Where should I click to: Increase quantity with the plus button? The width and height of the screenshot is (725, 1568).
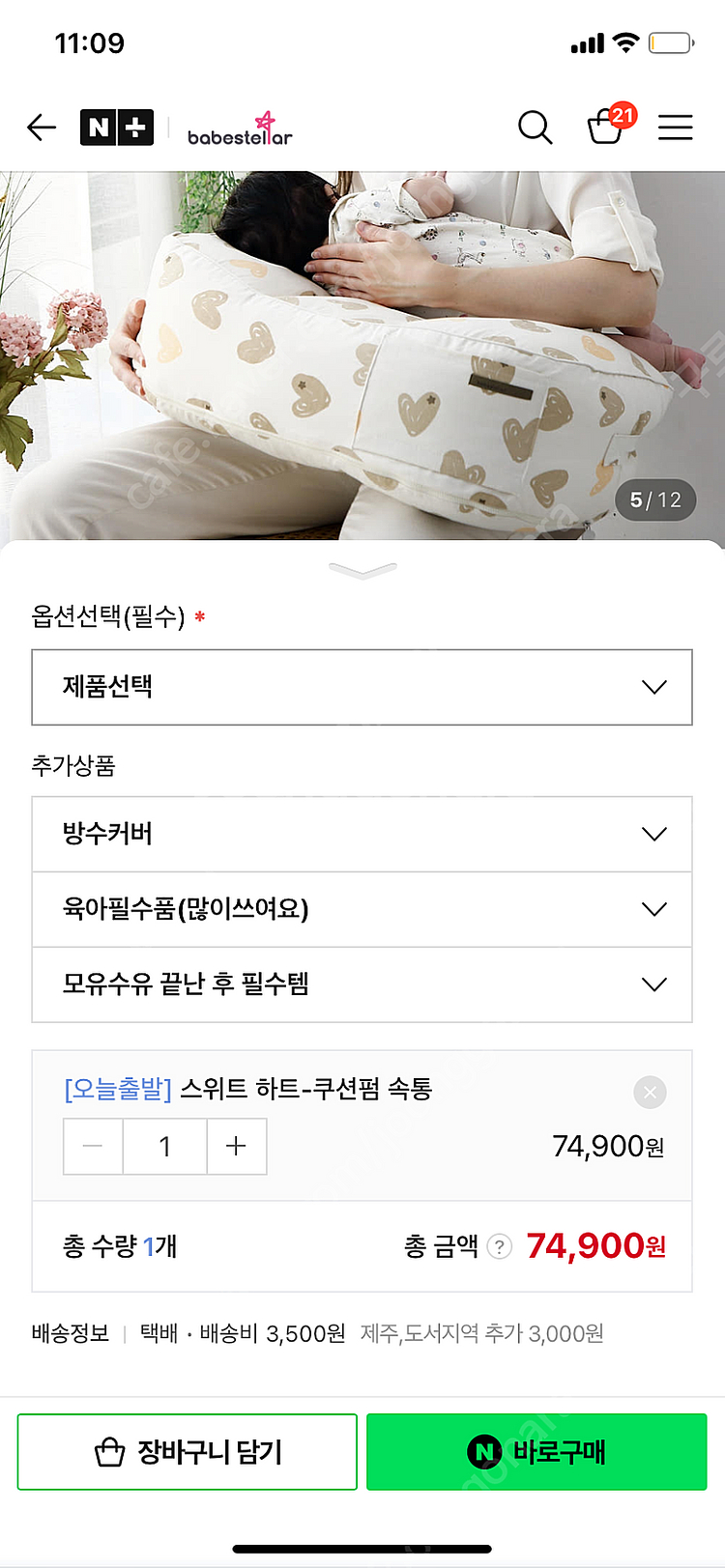[x=236, y=1146]
